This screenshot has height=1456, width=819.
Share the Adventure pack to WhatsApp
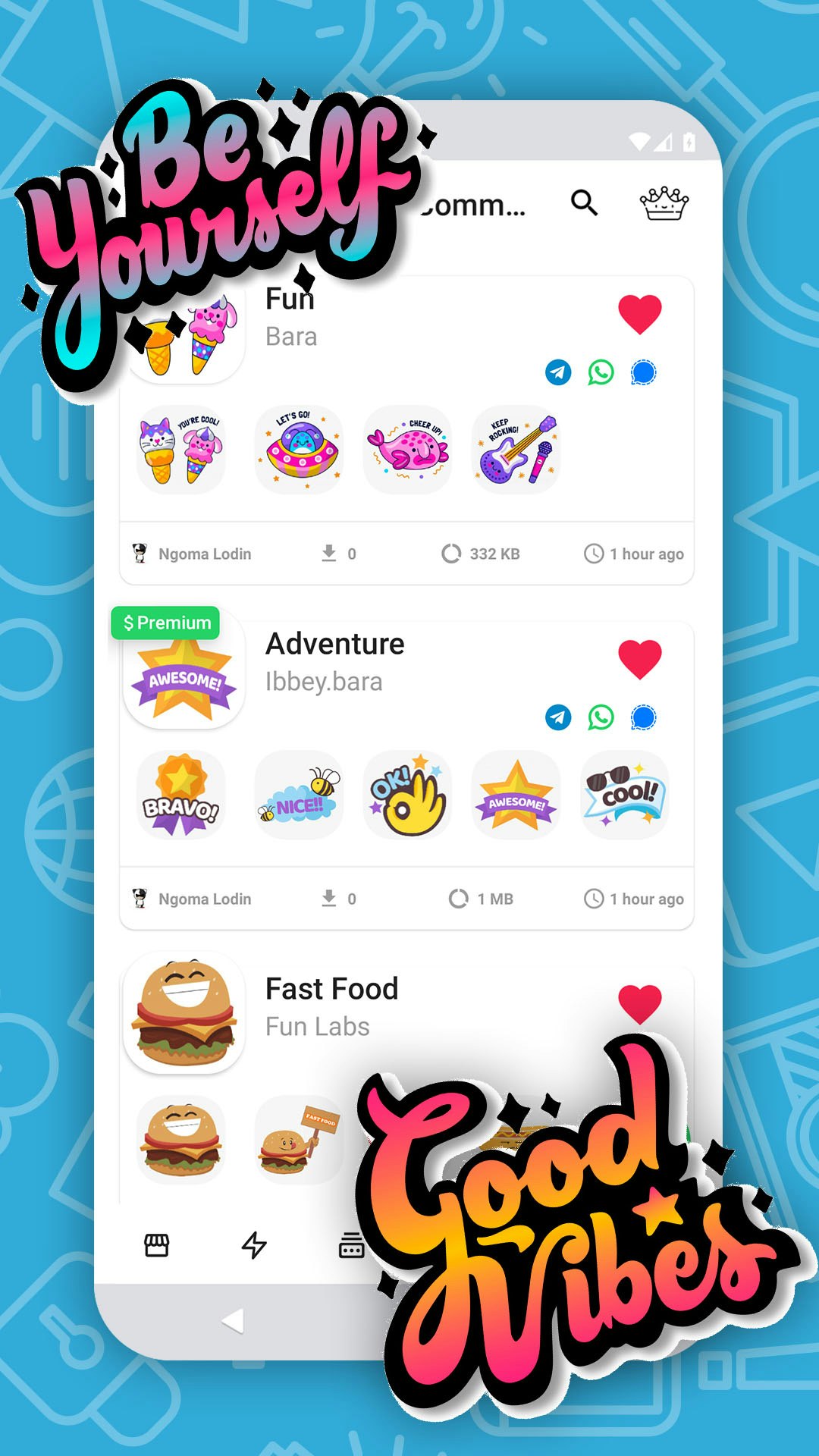point(601,716)
